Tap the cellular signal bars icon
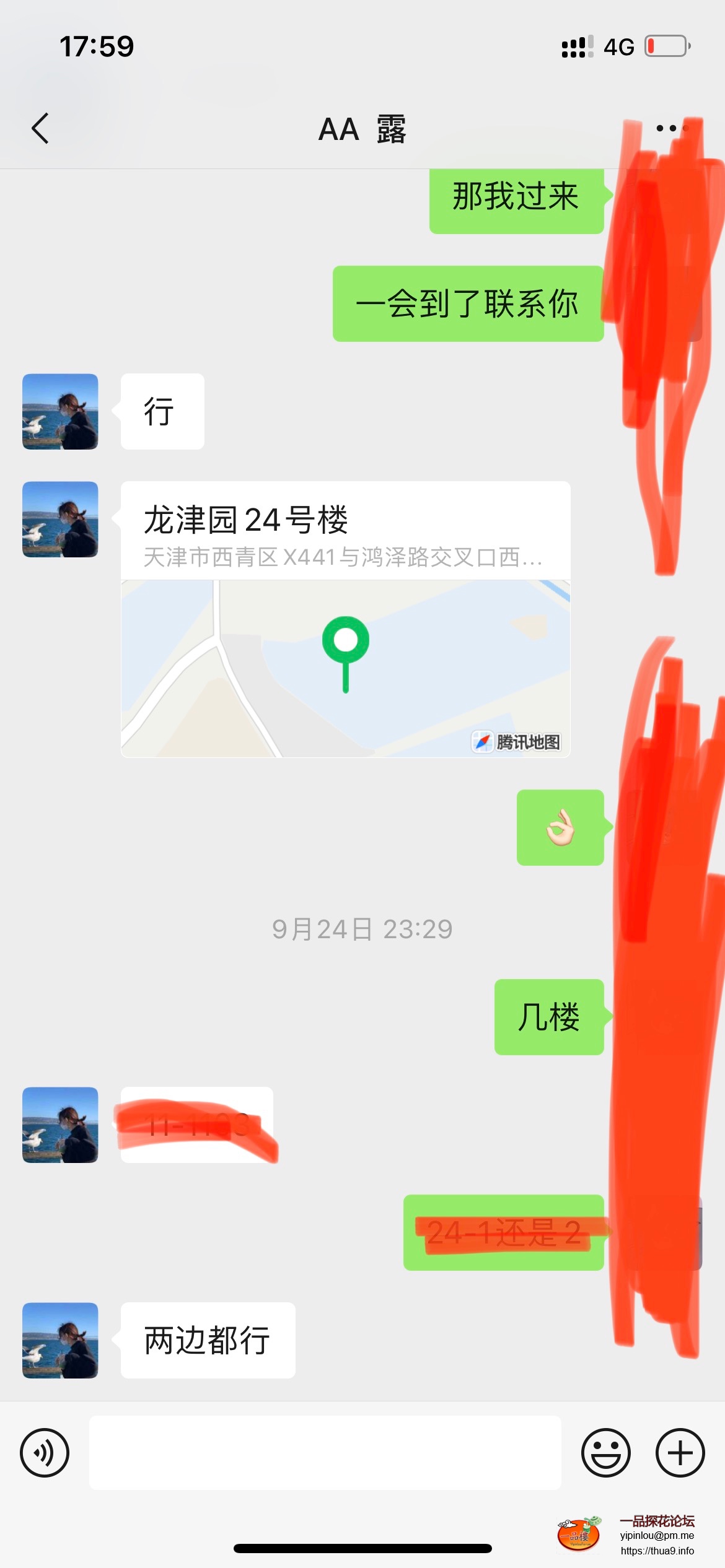The image size is (725, 1568). point(578,45)
